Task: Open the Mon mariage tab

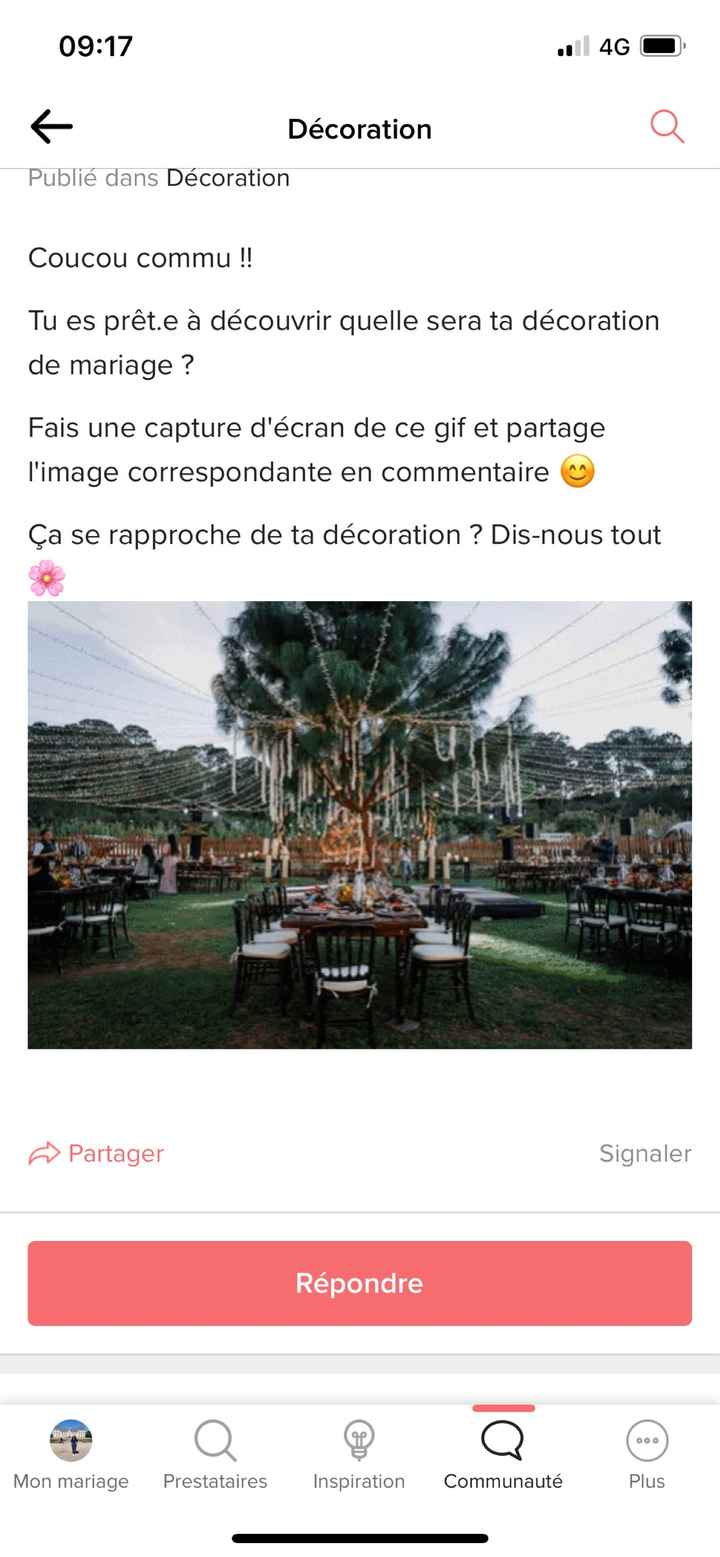Action: (71, 1455)
